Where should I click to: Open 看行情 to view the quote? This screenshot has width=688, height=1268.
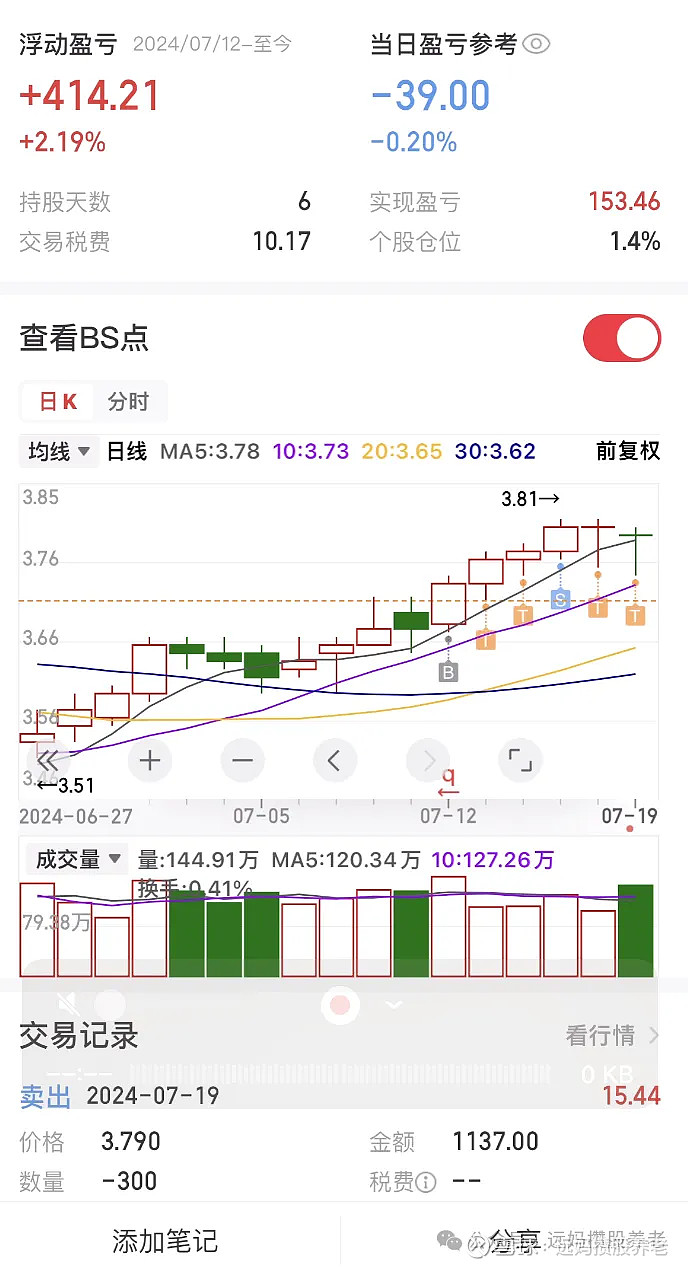(612, 1035)
